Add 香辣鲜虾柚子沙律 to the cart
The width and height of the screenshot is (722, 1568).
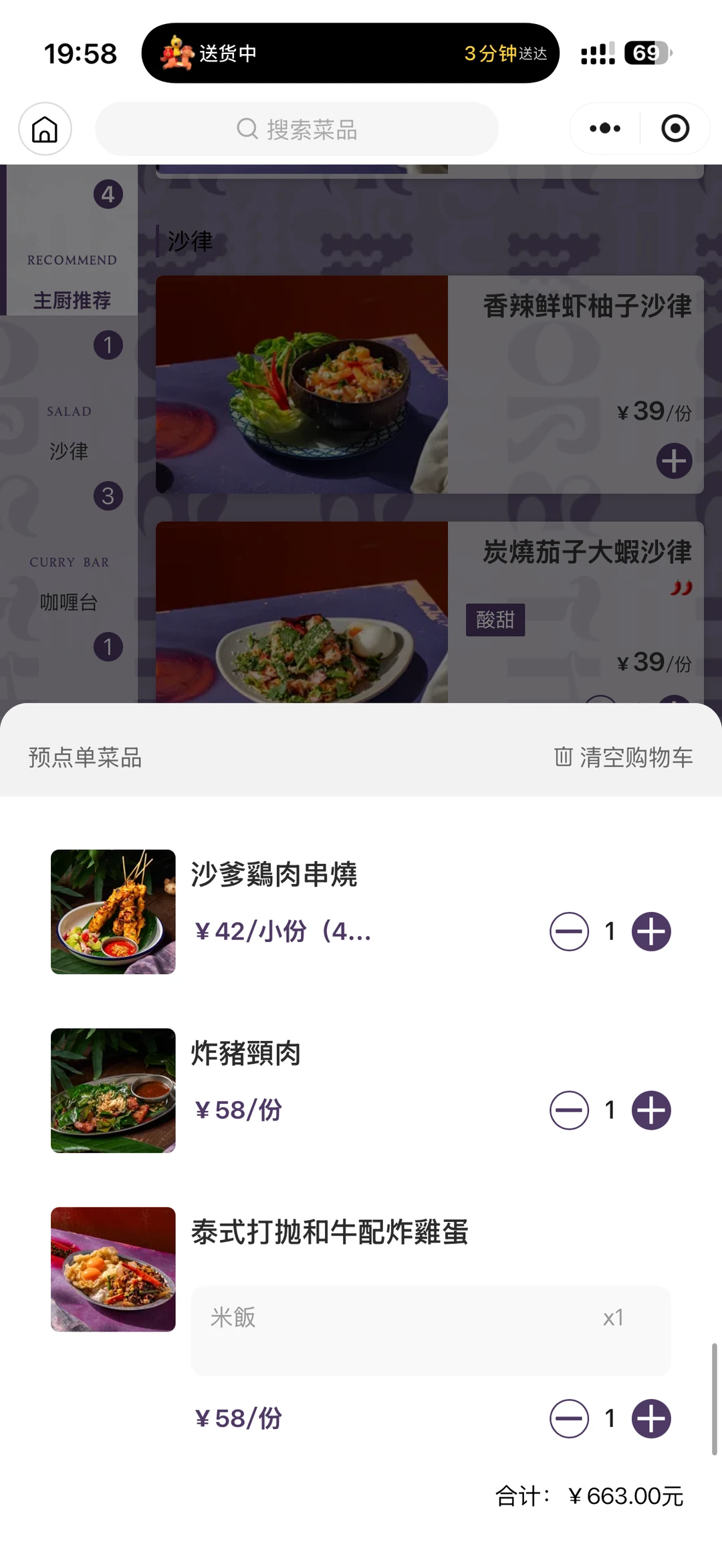click(x=674, y=461)
